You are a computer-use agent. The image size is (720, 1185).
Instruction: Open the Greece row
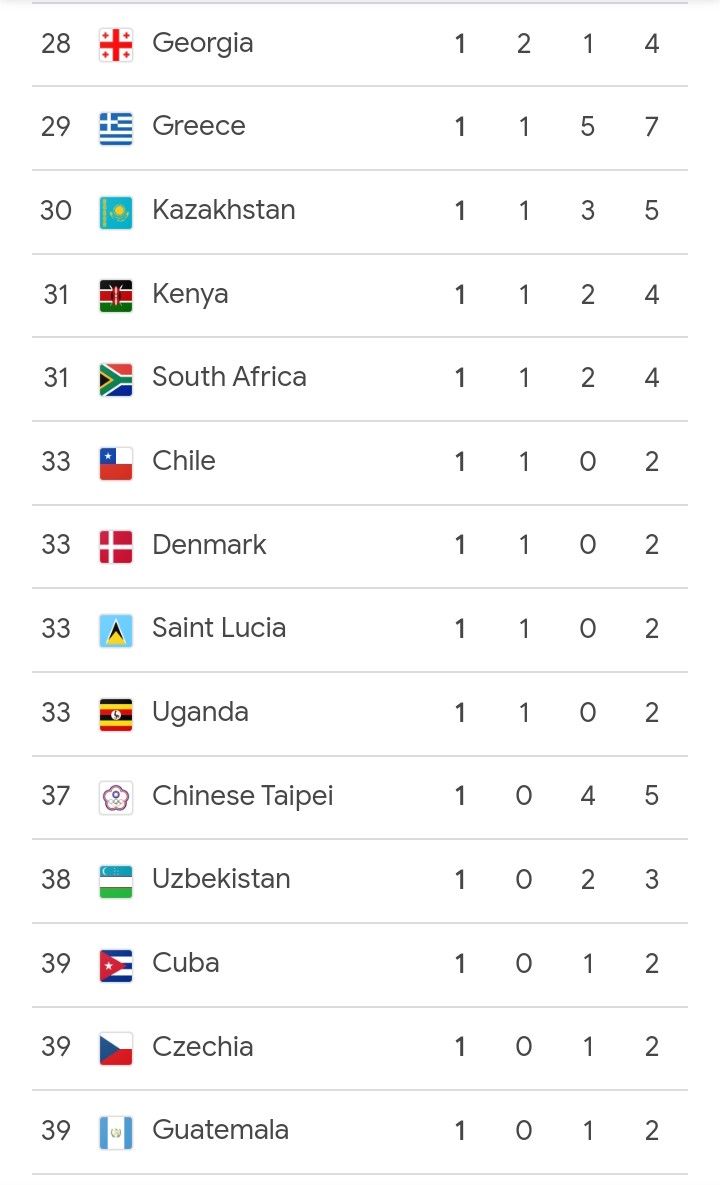click(x=360, y=127)
